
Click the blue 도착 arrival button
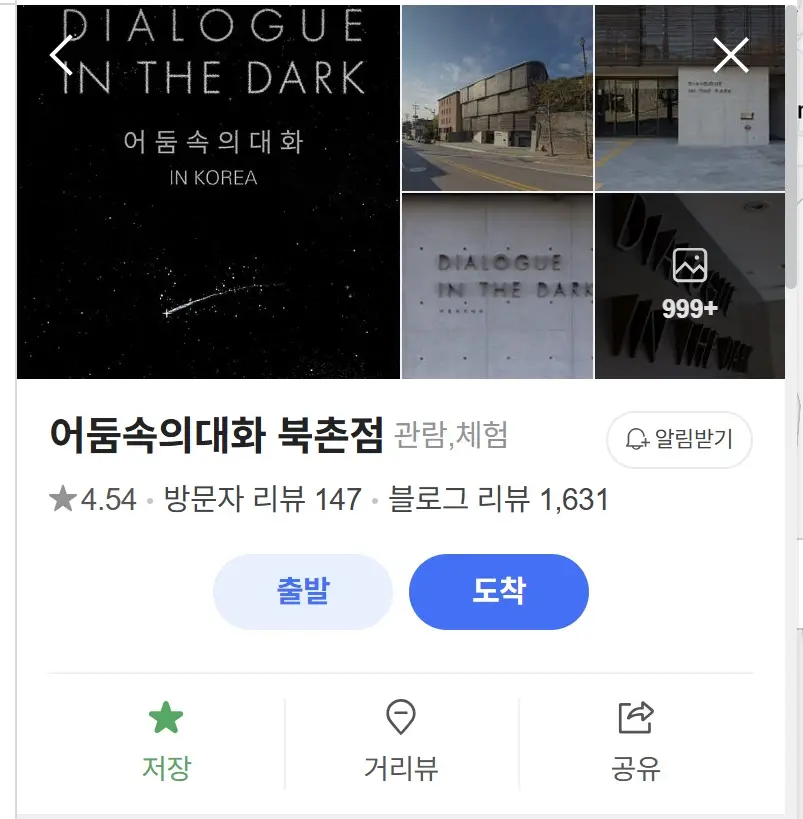point(497,592)
